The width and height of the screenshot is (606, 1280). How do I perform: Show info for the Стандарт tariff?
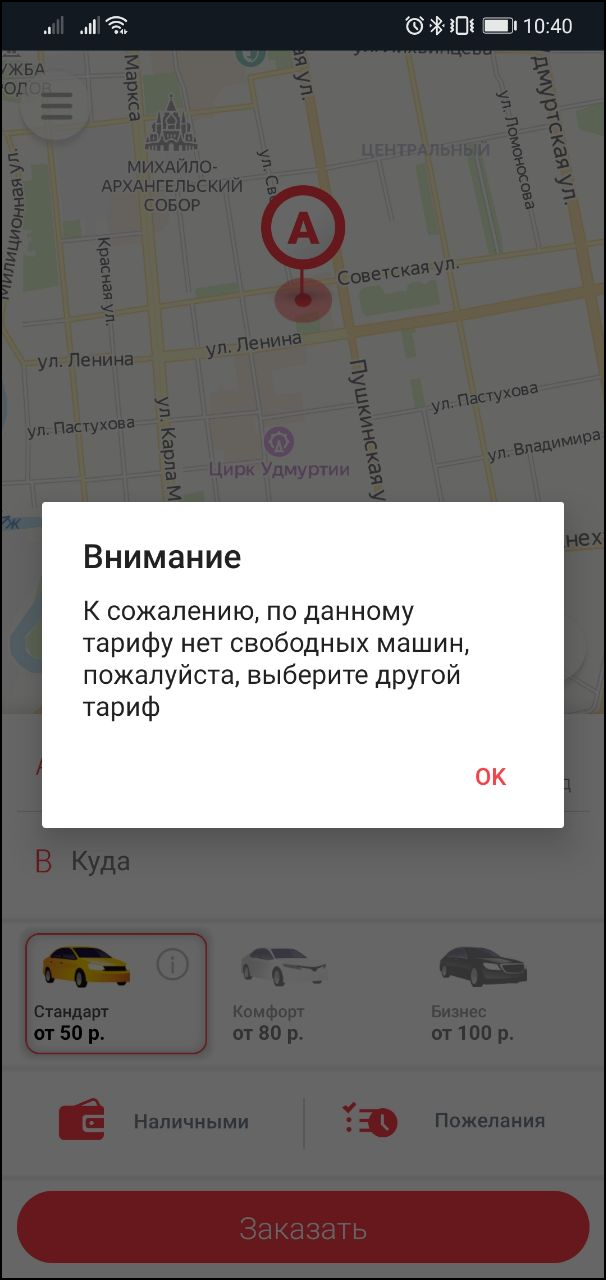coord(173,964)
